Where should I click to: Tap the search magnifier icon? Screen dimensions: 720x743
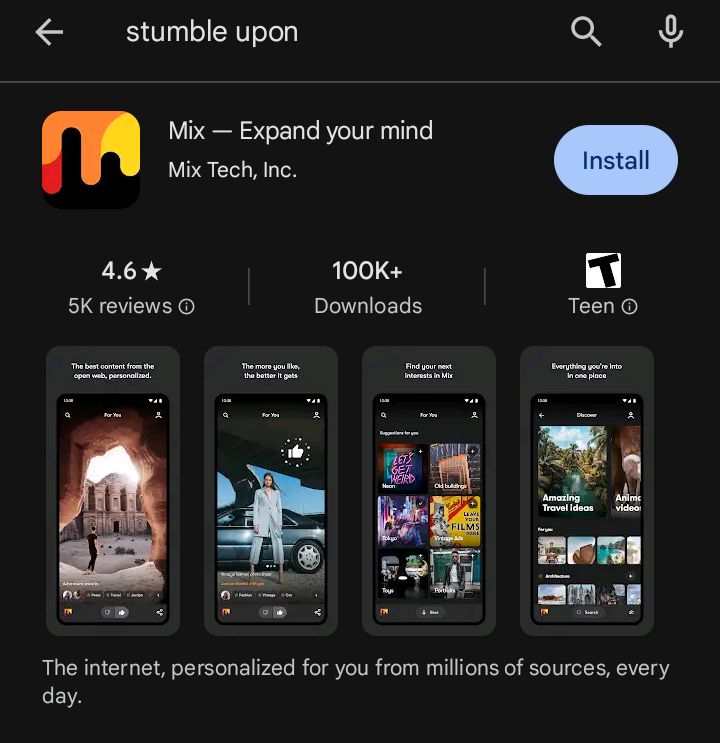[x=586, y=32]
